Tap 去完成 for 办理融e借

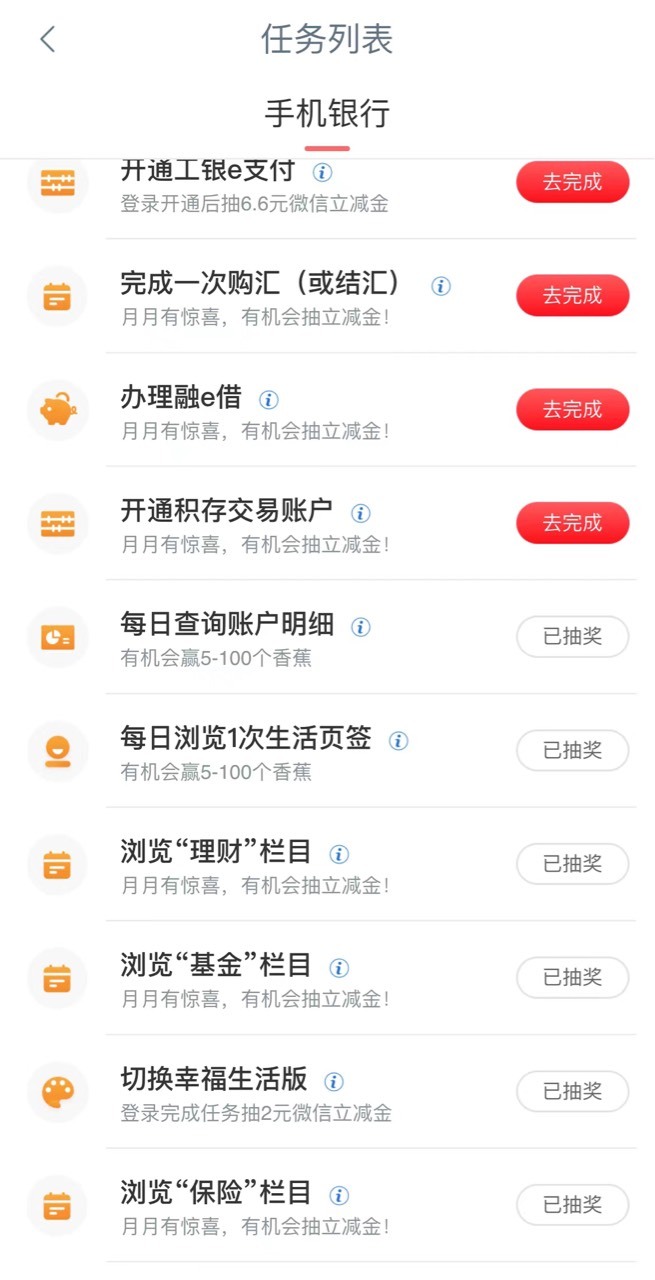(573, 410)
